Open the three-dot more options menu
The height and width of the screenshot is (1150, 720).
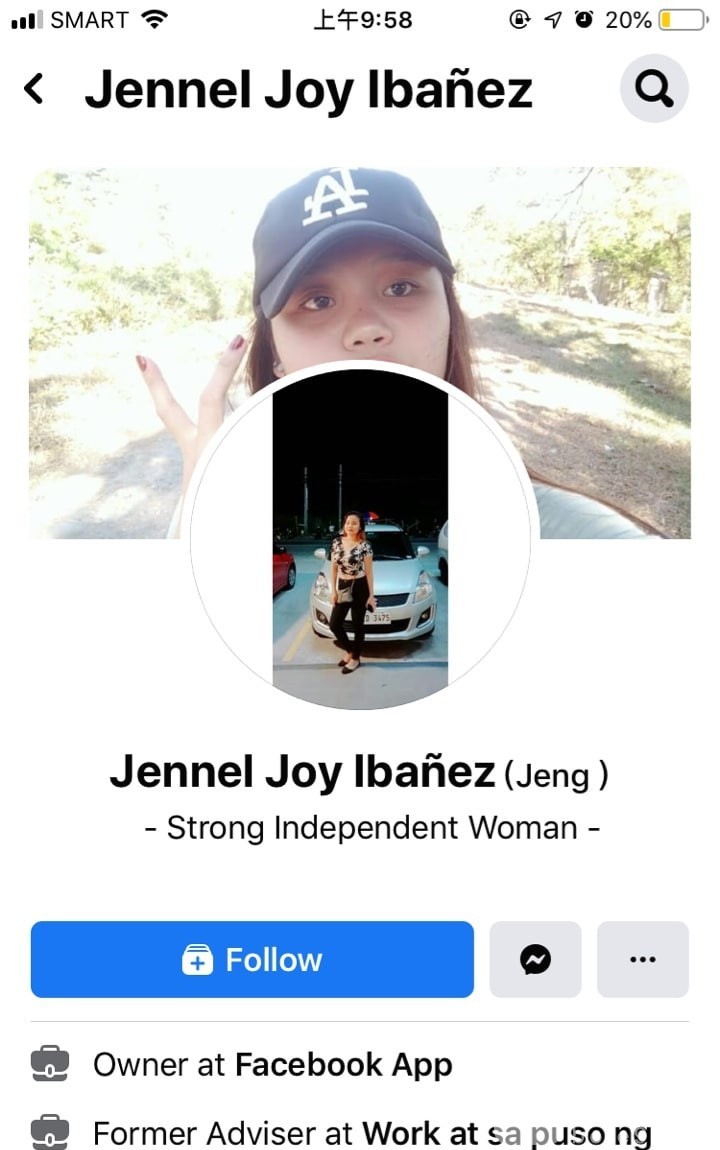point(643,960)
